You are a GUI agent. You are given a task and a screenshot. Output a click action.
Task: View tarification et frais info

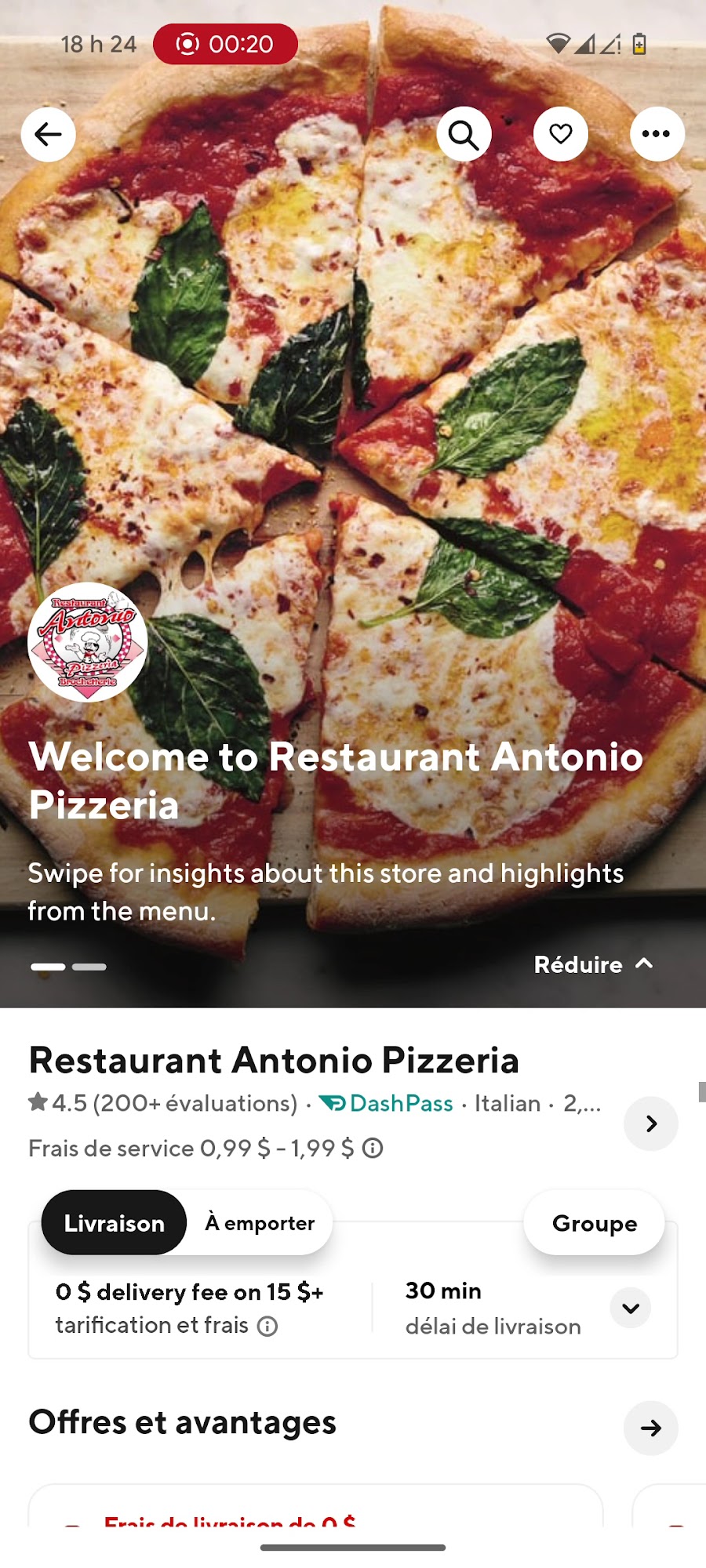coord(267,1327)
